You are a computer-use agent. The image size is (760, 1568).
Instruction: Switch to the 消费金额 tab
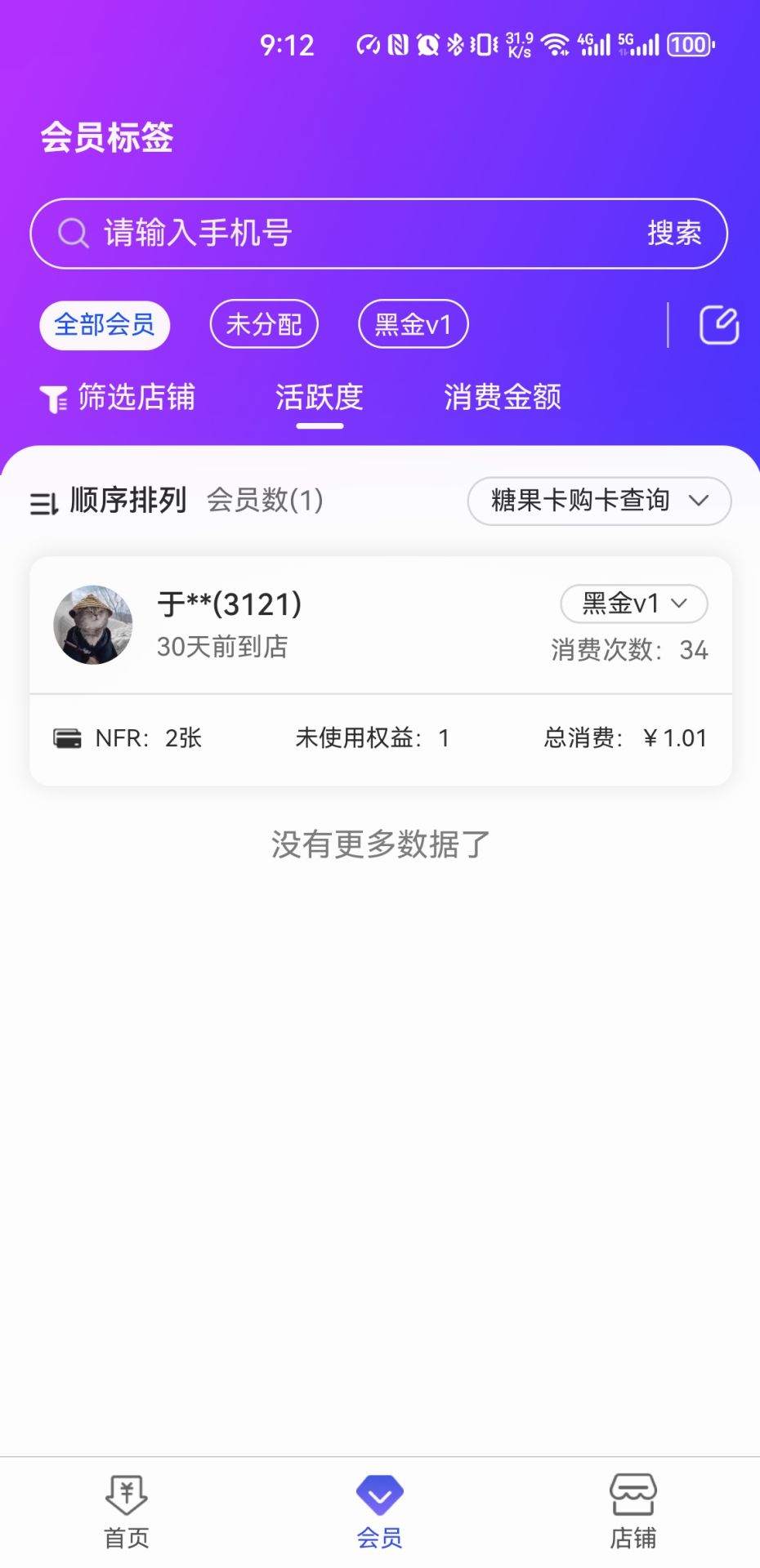coord(502,398)
